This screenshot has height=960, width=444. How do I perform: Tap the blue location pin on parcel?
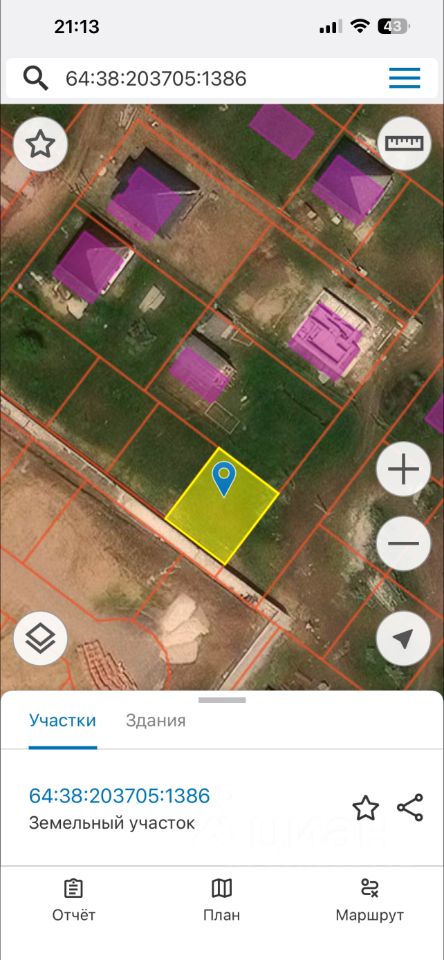click(x=224, y=479)
